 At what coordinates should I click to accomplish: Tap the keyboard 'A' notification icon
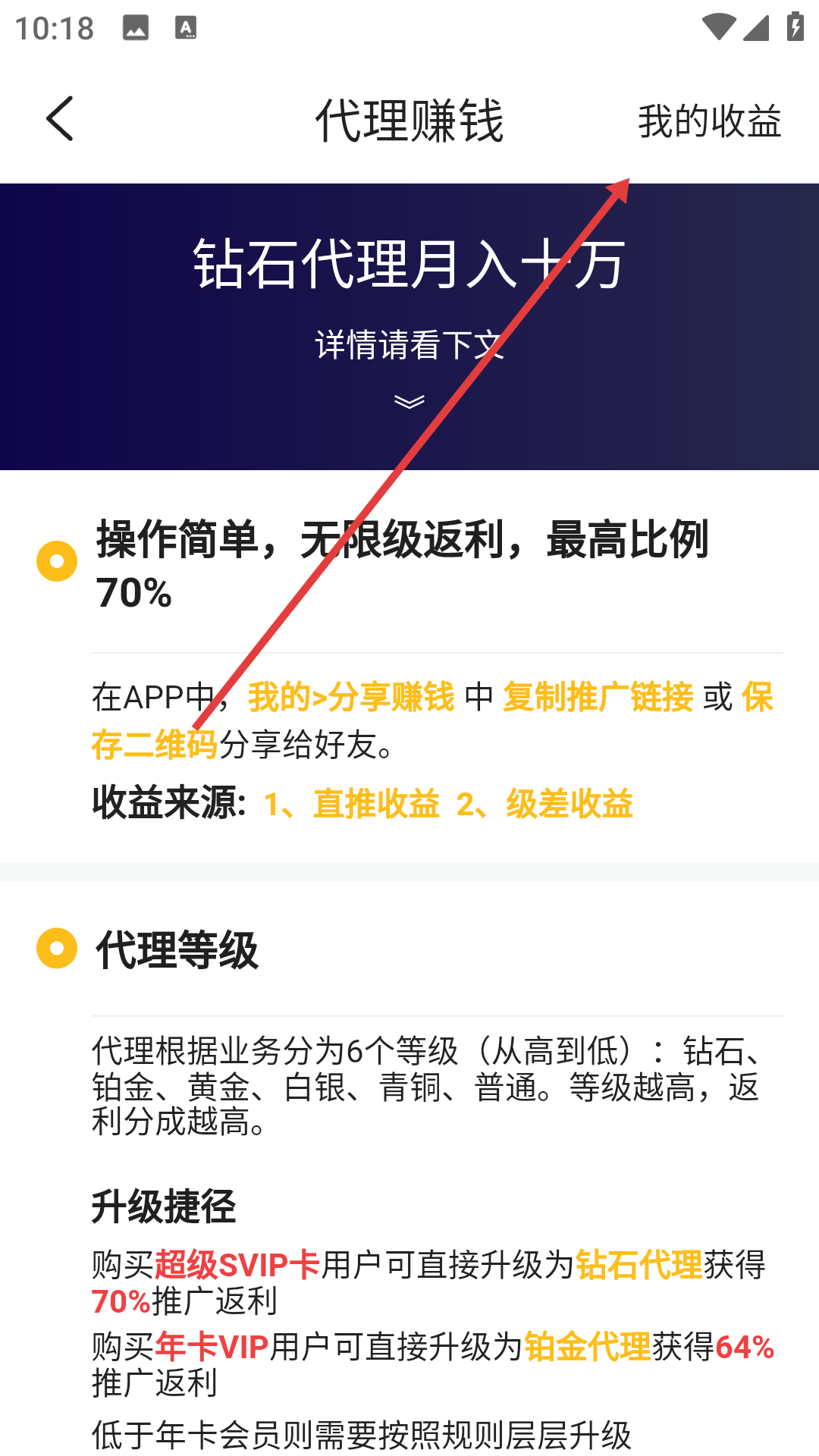[x=184, y=27]
